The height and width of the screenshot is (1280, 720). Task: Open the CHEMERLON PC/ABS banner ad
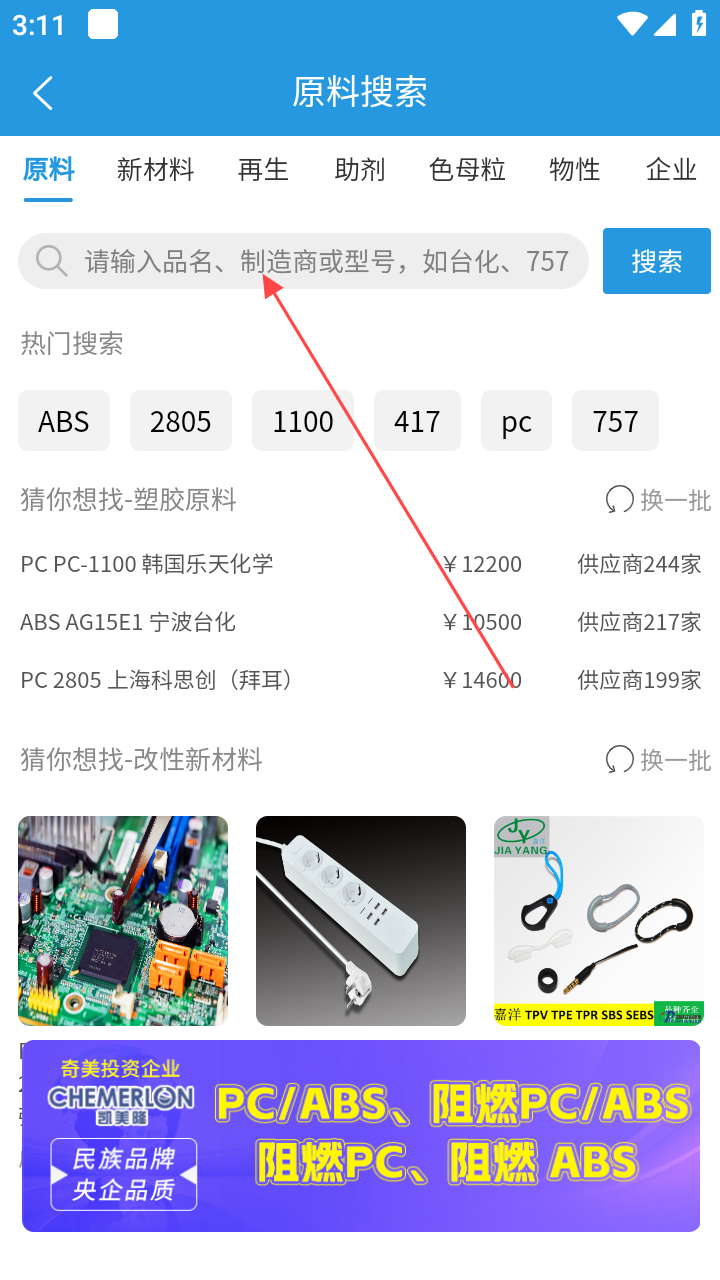click(360, 1135)
